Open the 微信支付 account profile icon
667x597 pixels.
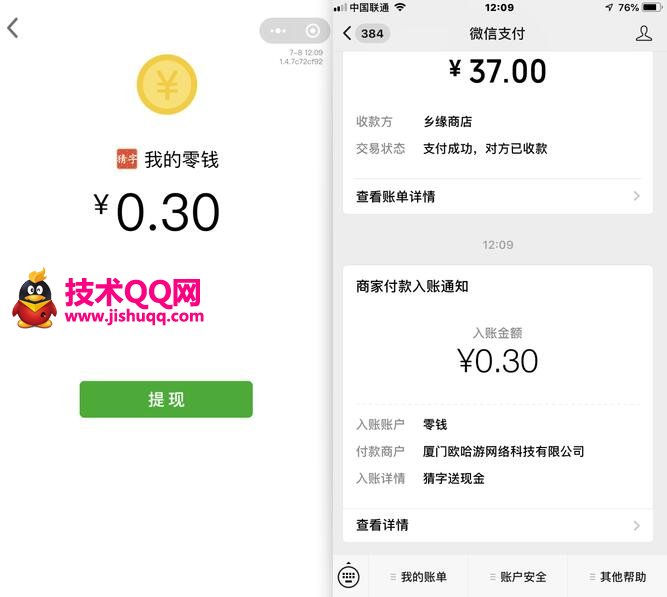(x=643, y=34)
